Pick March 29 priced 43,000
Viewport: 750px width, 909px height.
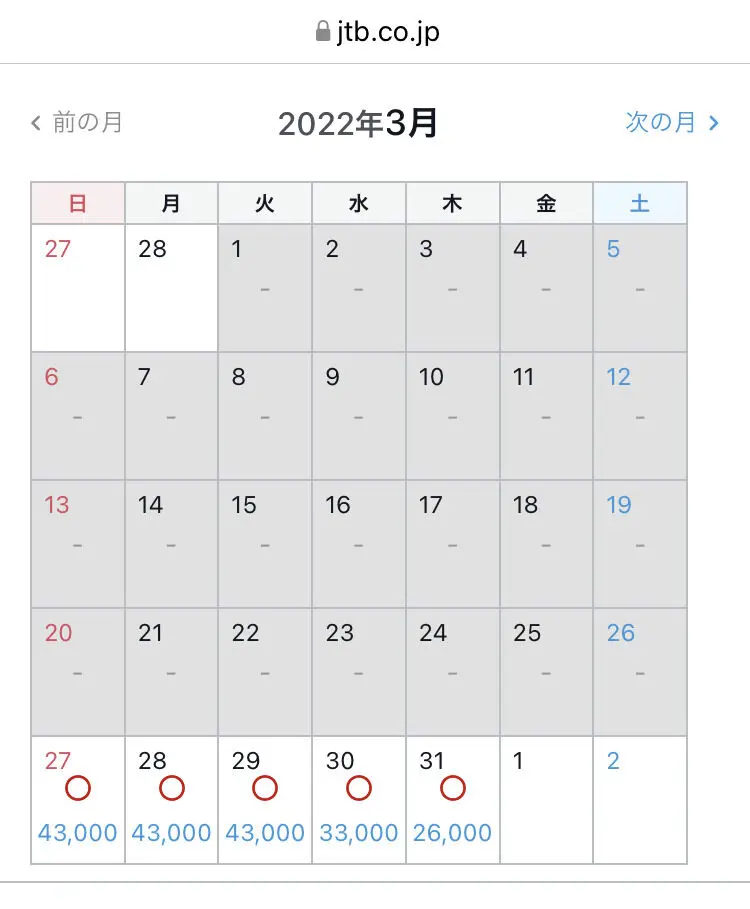point(265,800)
